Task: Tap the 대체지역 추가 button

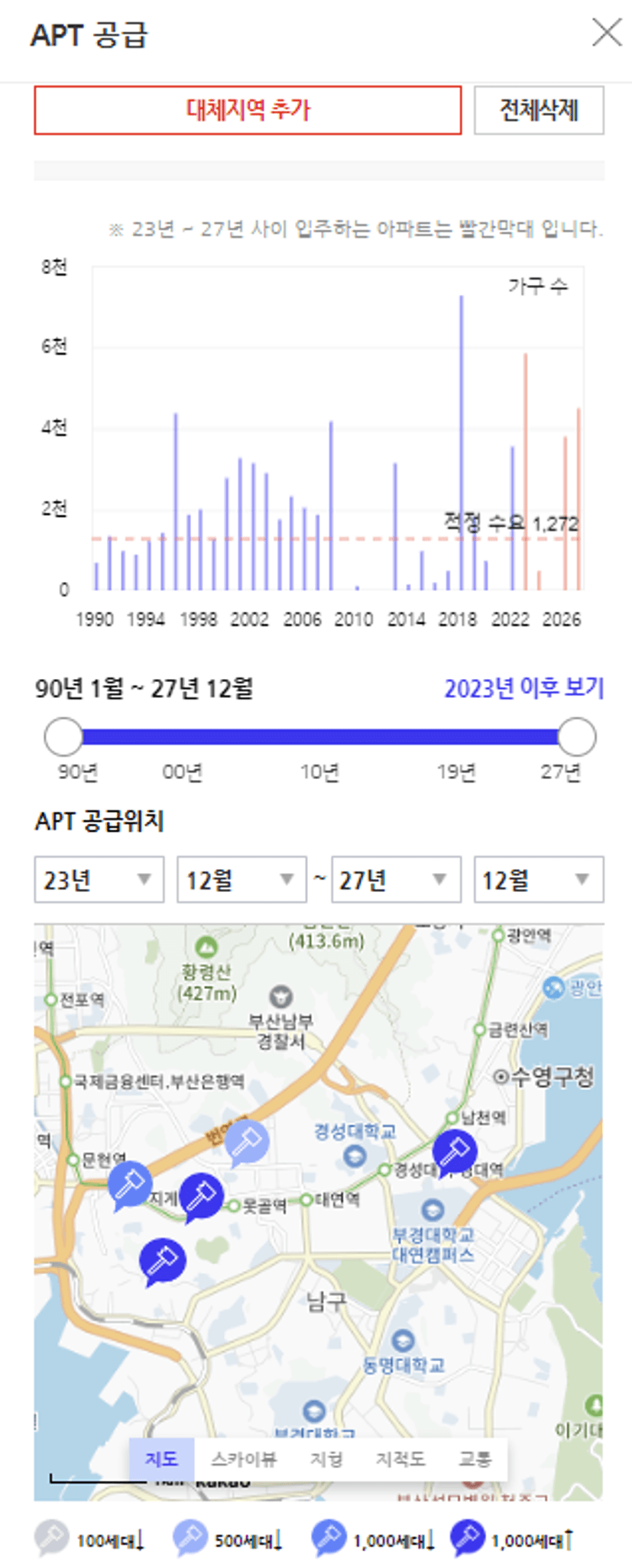Action: point(248,110)
